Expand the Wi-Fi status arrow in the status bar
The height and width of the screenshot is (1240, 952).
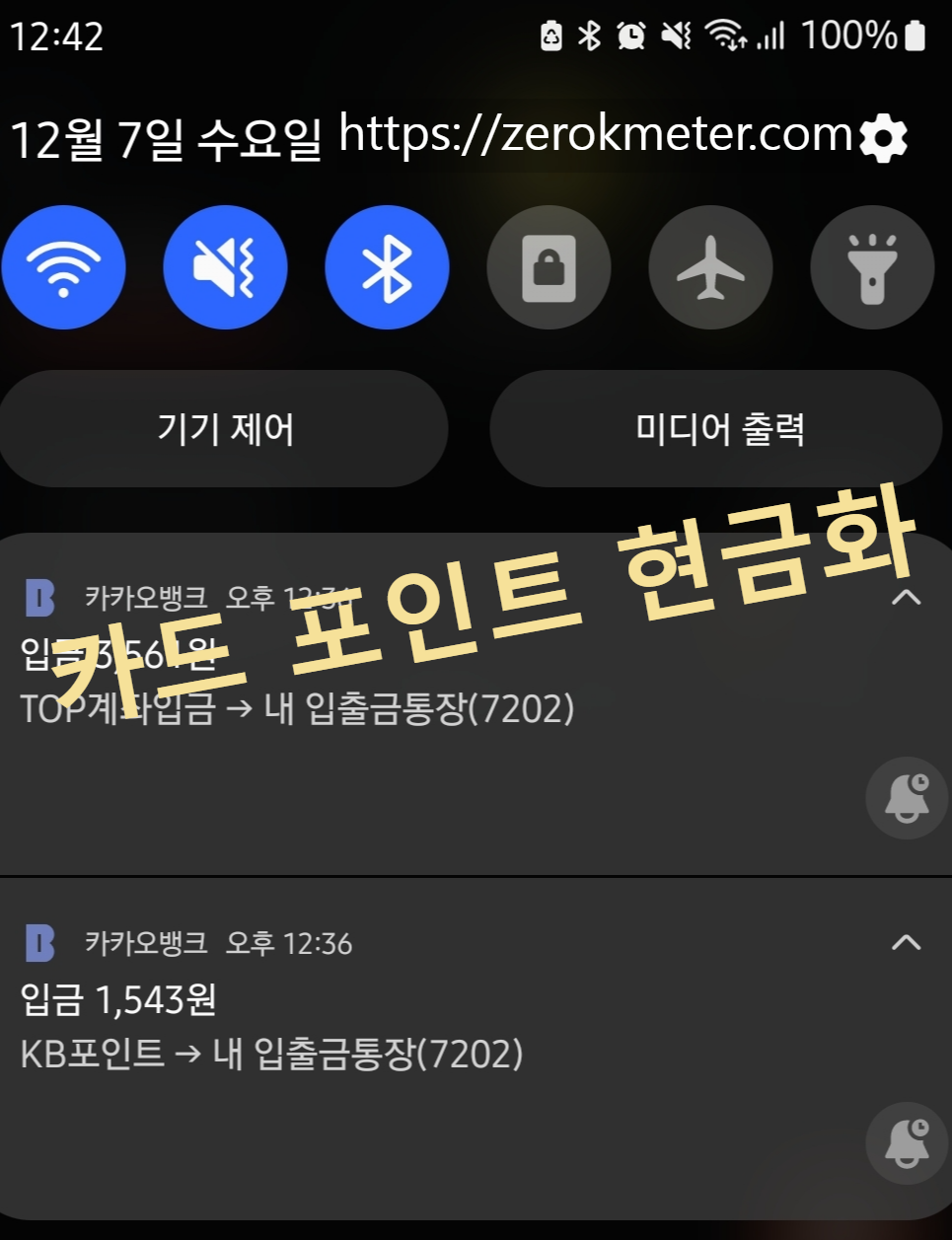tap(732, 36)
